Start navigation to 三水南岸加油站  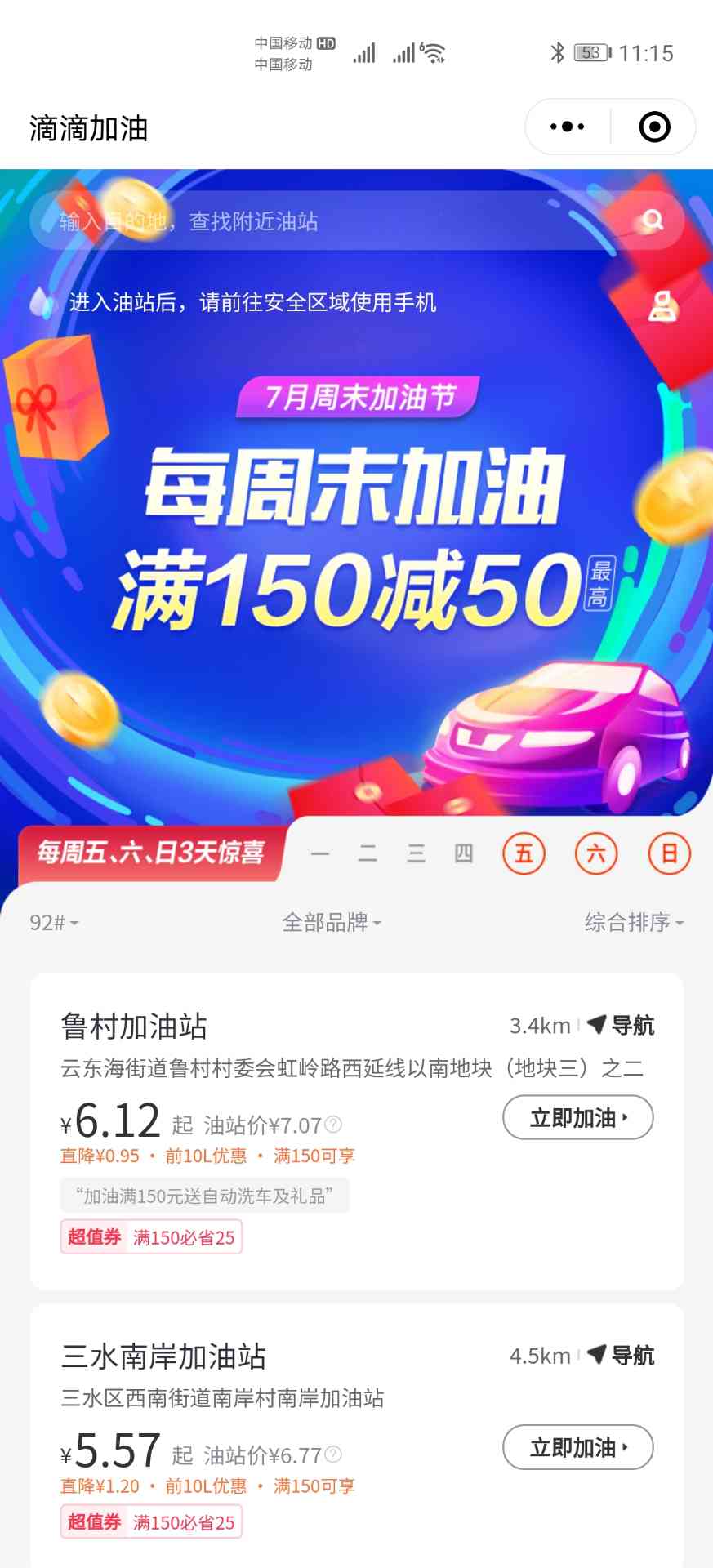(x=622, y=1356)
